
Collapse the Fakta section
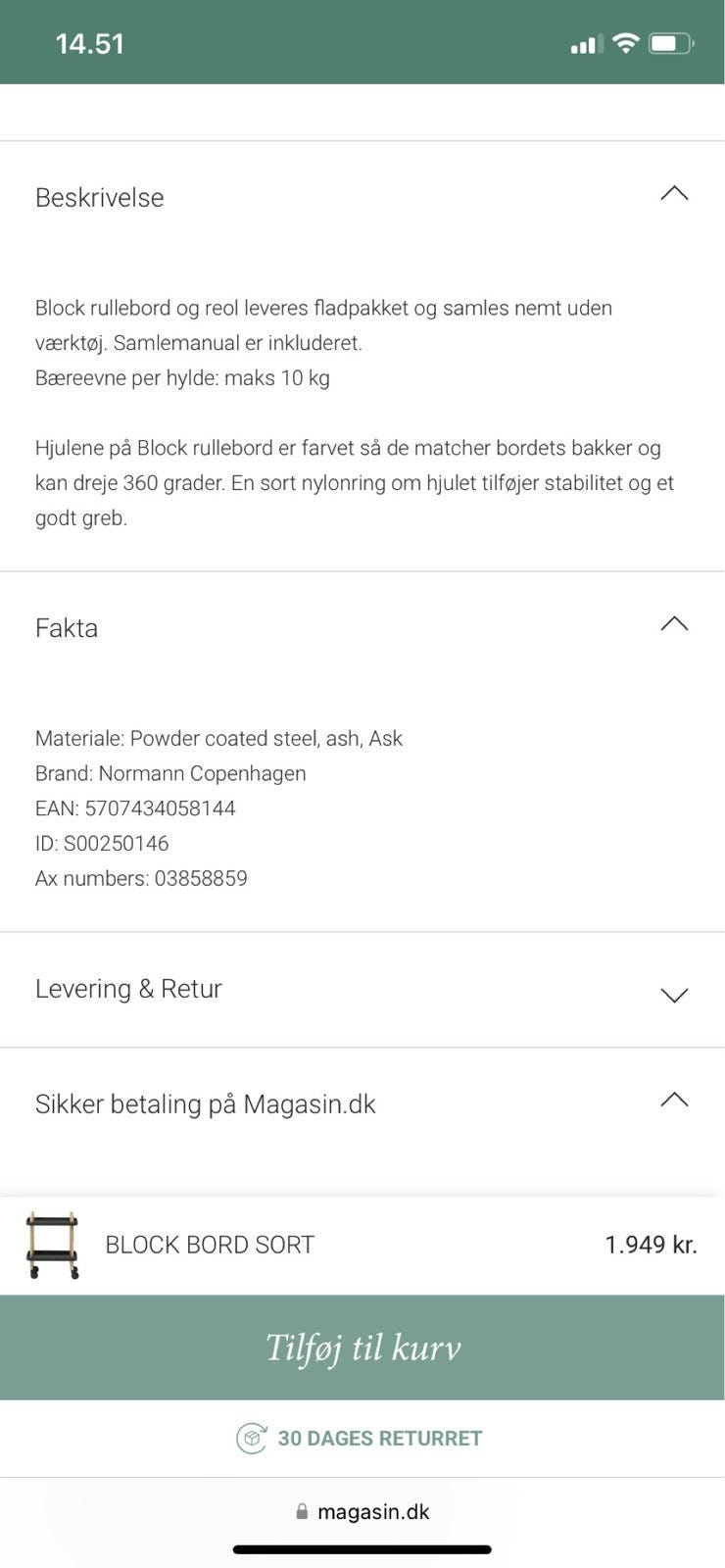pos(674,624)
